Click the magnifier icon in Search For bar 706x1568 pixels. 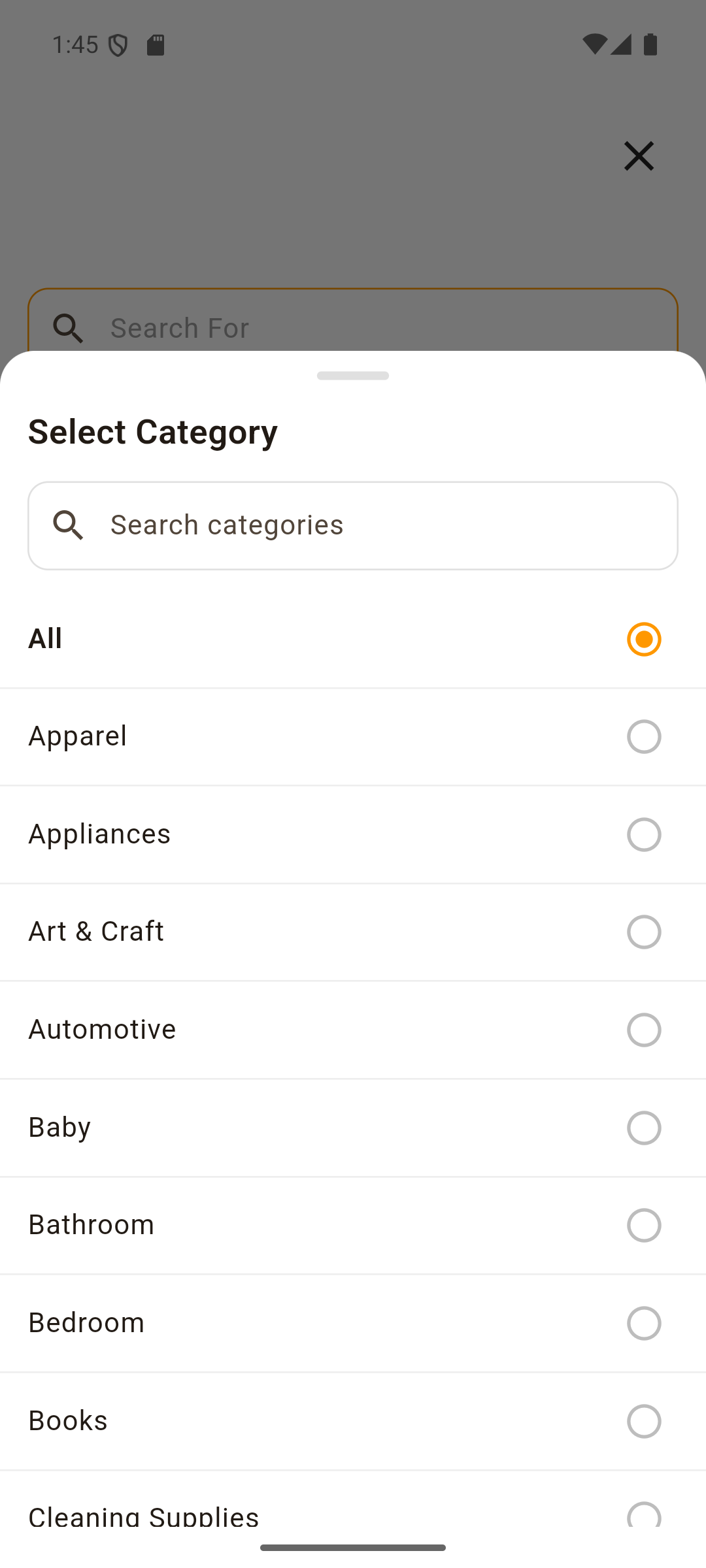[68, 328]
